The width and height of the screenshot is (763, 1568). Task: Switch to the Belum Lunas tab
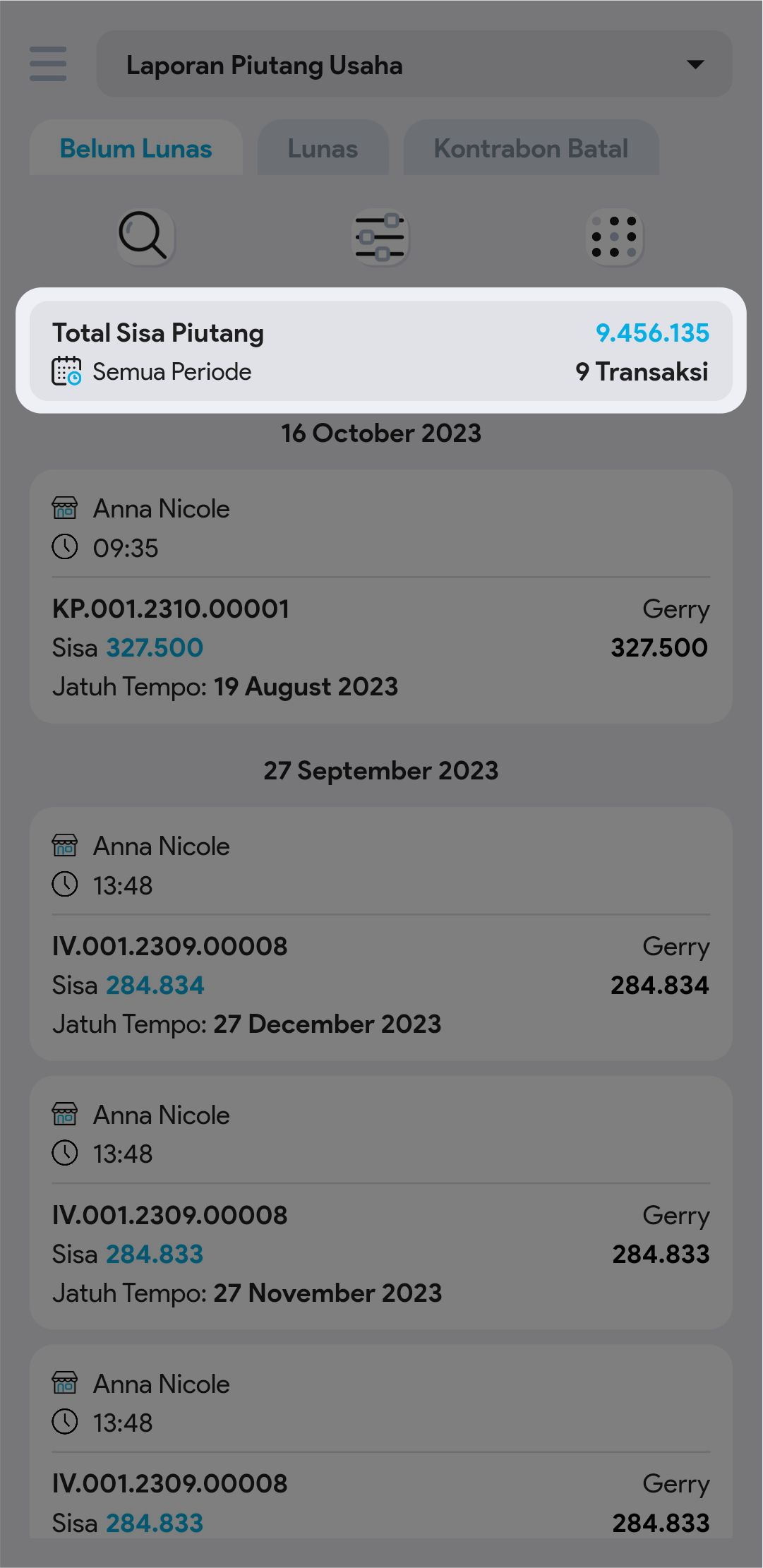coord(136,149)
